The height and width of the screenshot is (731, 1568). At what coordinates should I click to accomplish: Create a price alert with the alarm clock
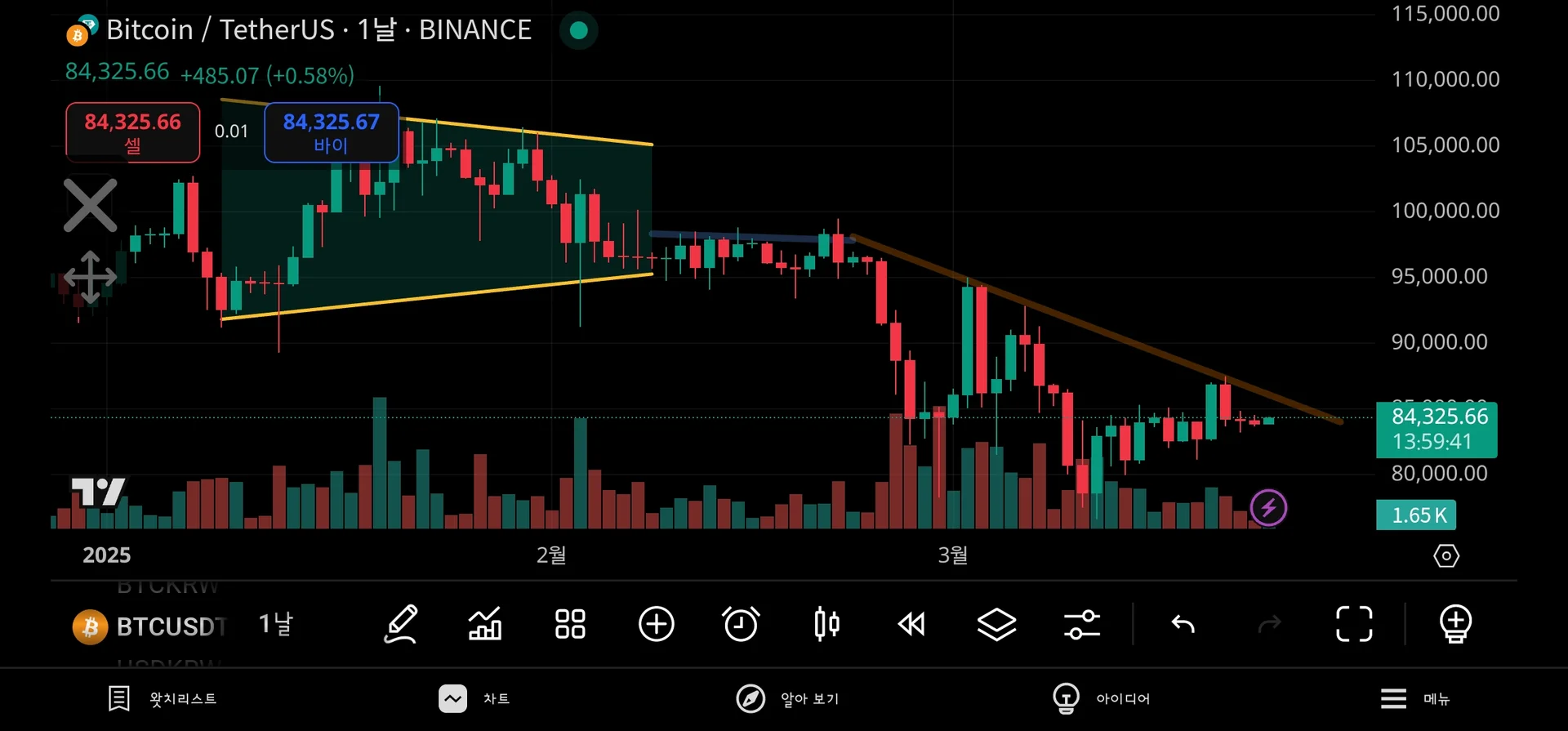[741, 625]
